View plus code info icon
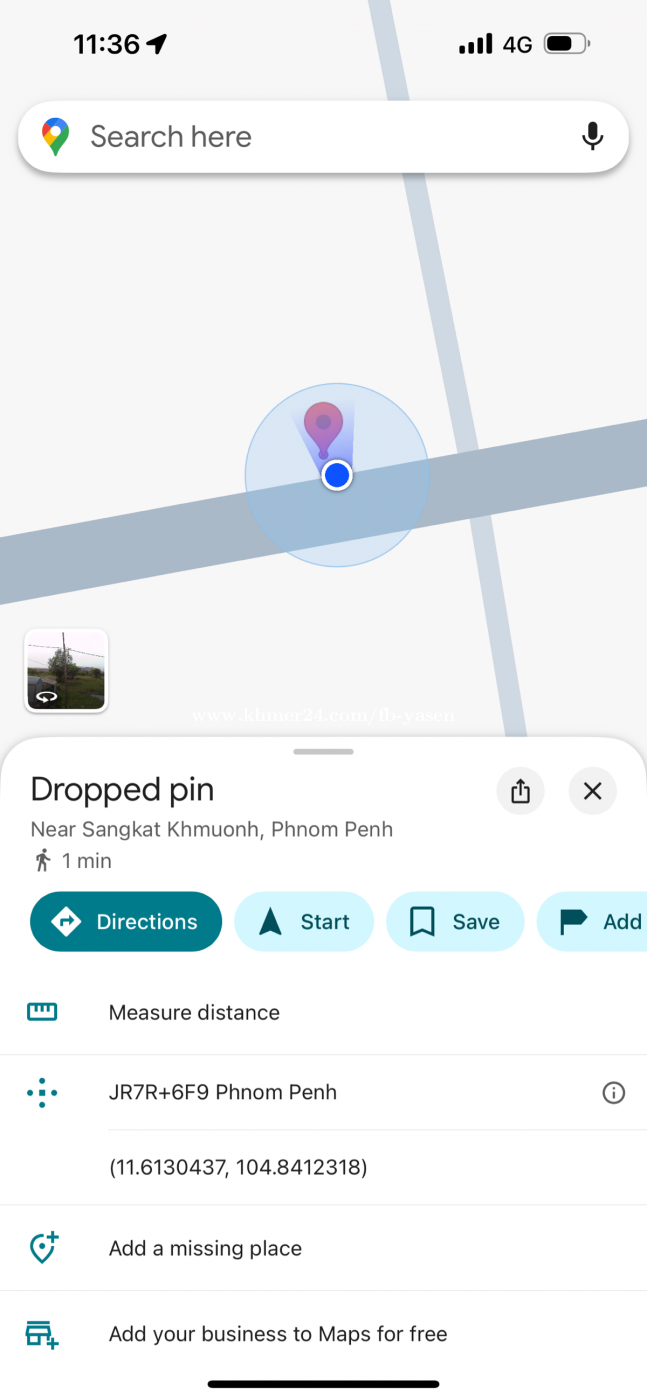The image size is (647, 1400). [613, 1093]
